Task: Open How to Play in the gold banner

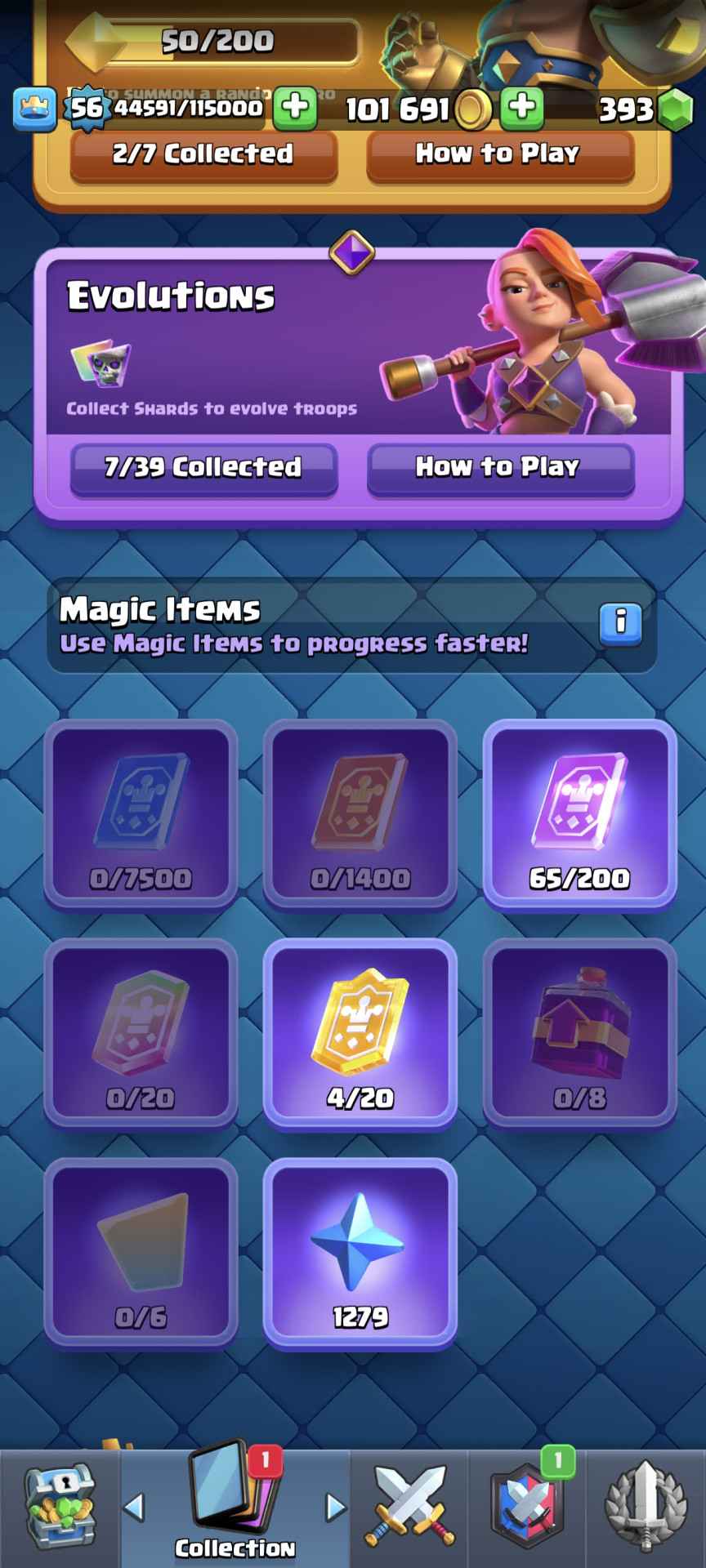Action: tap(499, 154)
